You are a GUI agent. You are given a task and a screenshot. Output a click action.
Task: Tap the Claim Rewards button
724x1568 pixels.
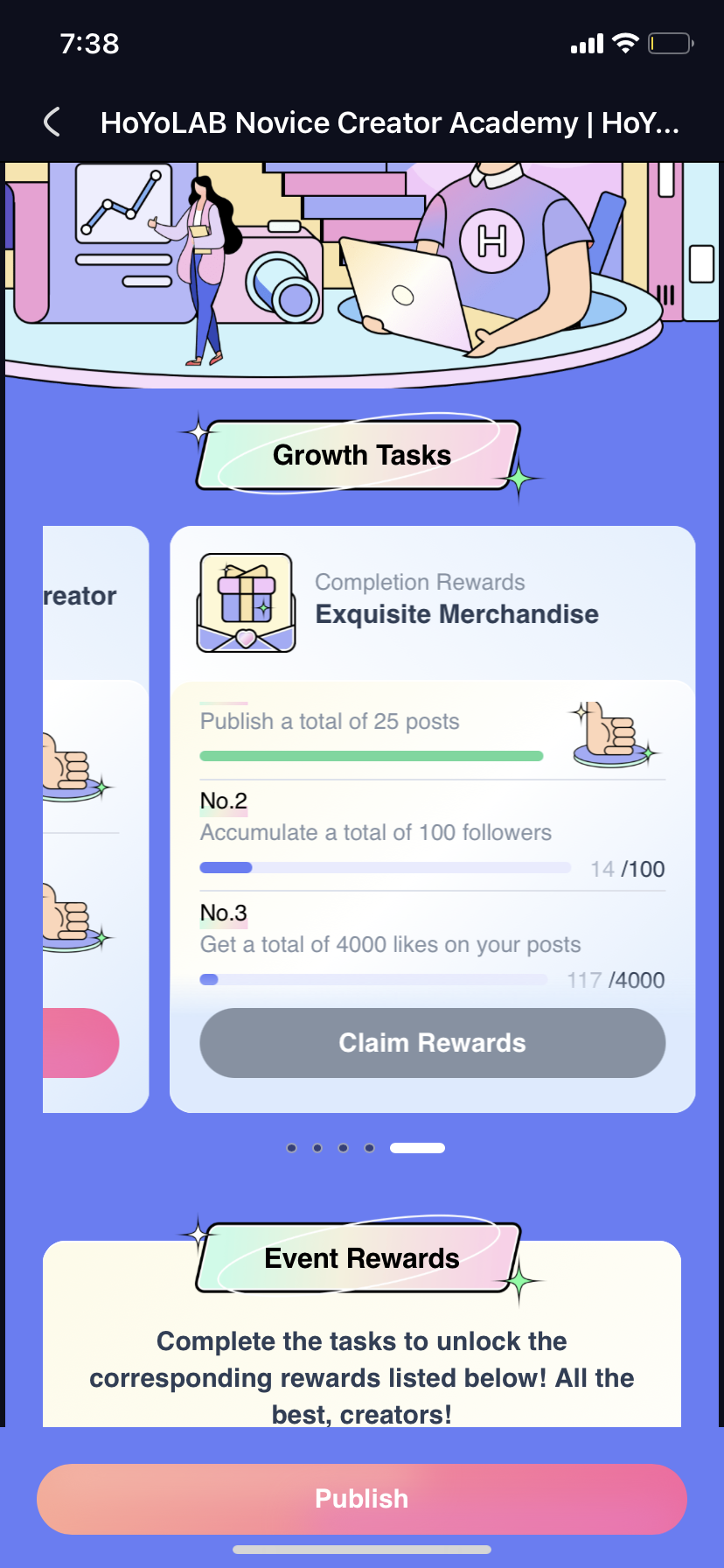point(432,1042)
